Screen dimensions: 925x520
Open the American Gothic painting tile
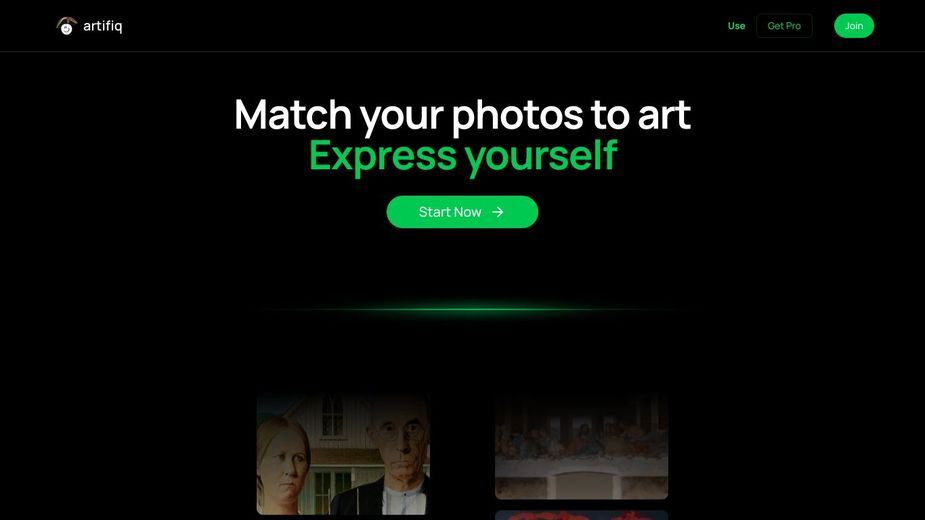pyautogui.click(x=343, y=455)
